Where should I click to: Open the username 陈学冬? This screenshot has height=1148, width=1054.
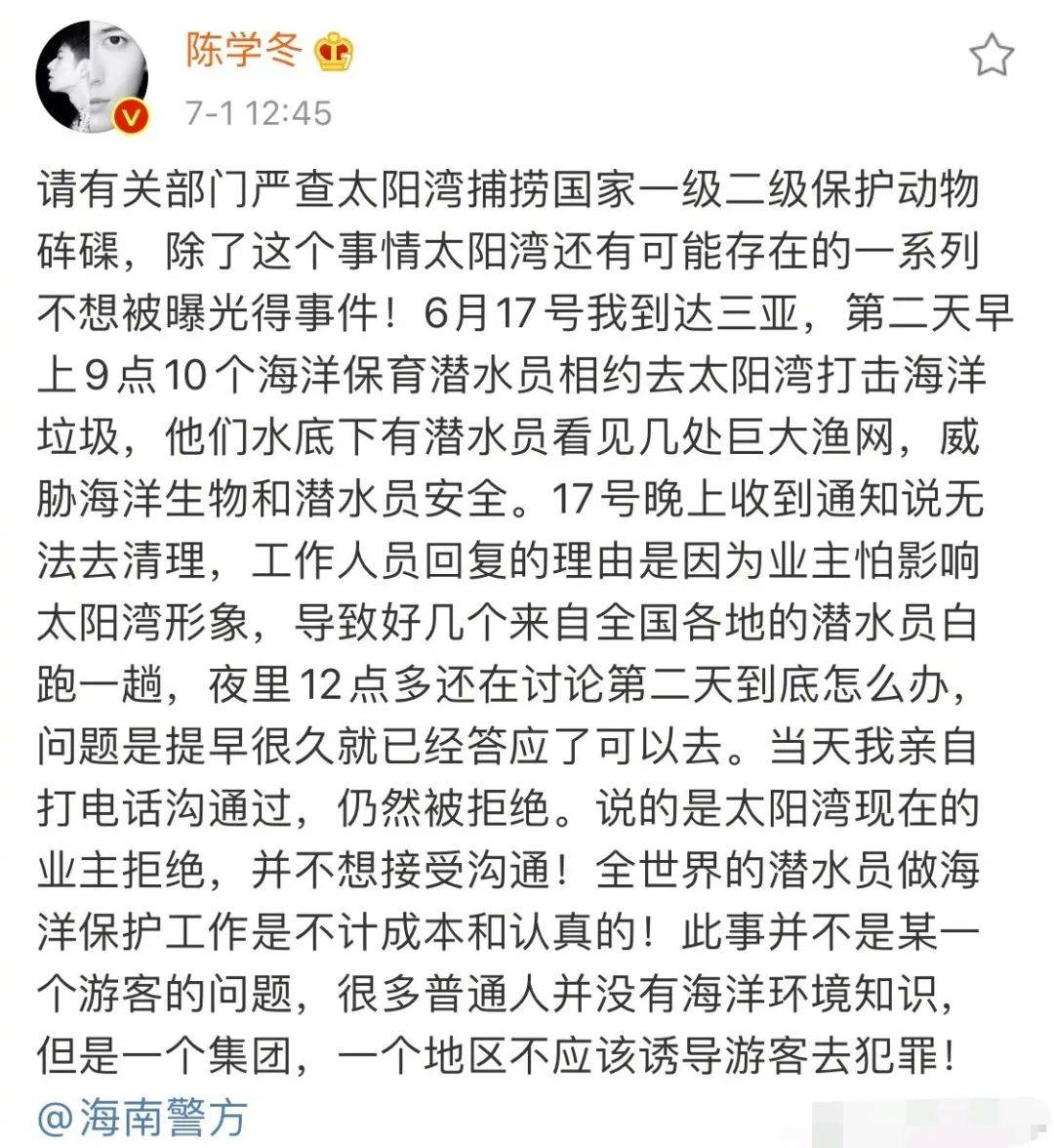point(244,49)
